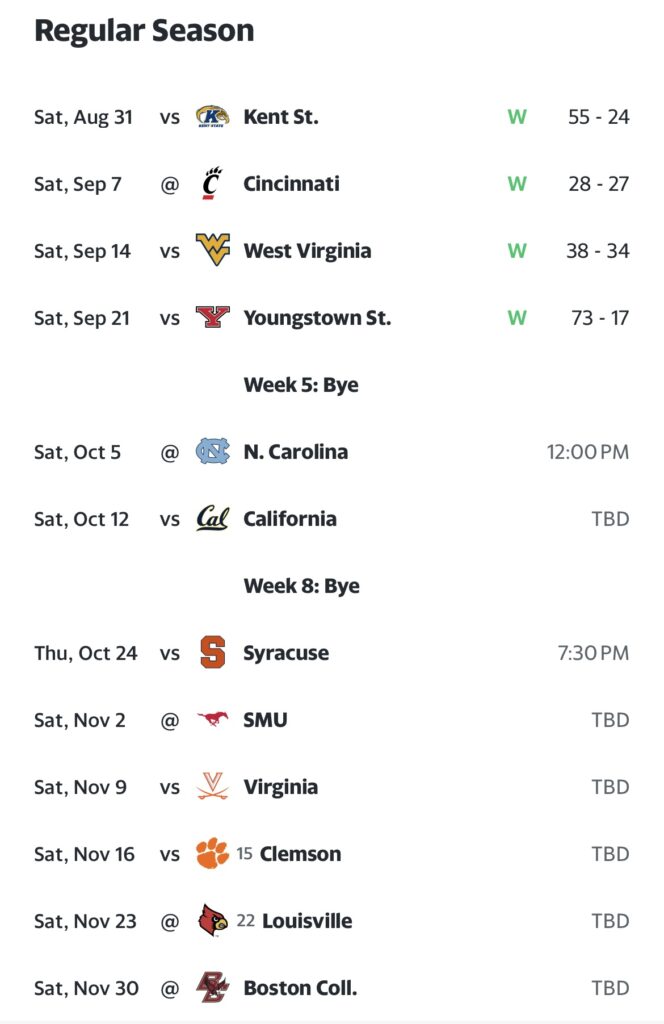The height and width of the screenshot is (1024, 664).
Task: Open the Aug 31 game against Kent St.
Action: (280, 117)
